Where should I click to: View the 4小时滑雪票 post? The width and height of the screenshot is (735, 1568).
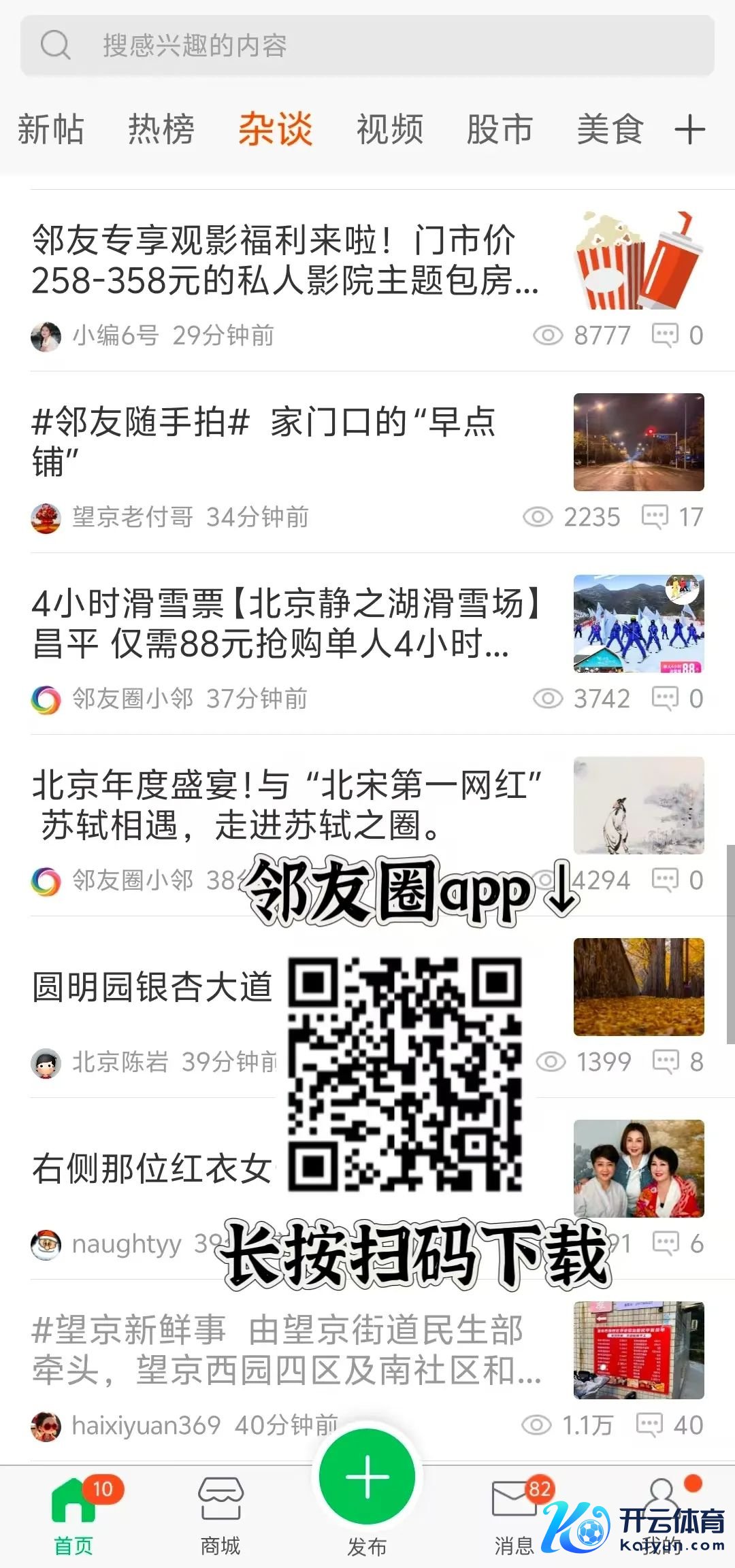pyautogui.click(x=286, y=623)
